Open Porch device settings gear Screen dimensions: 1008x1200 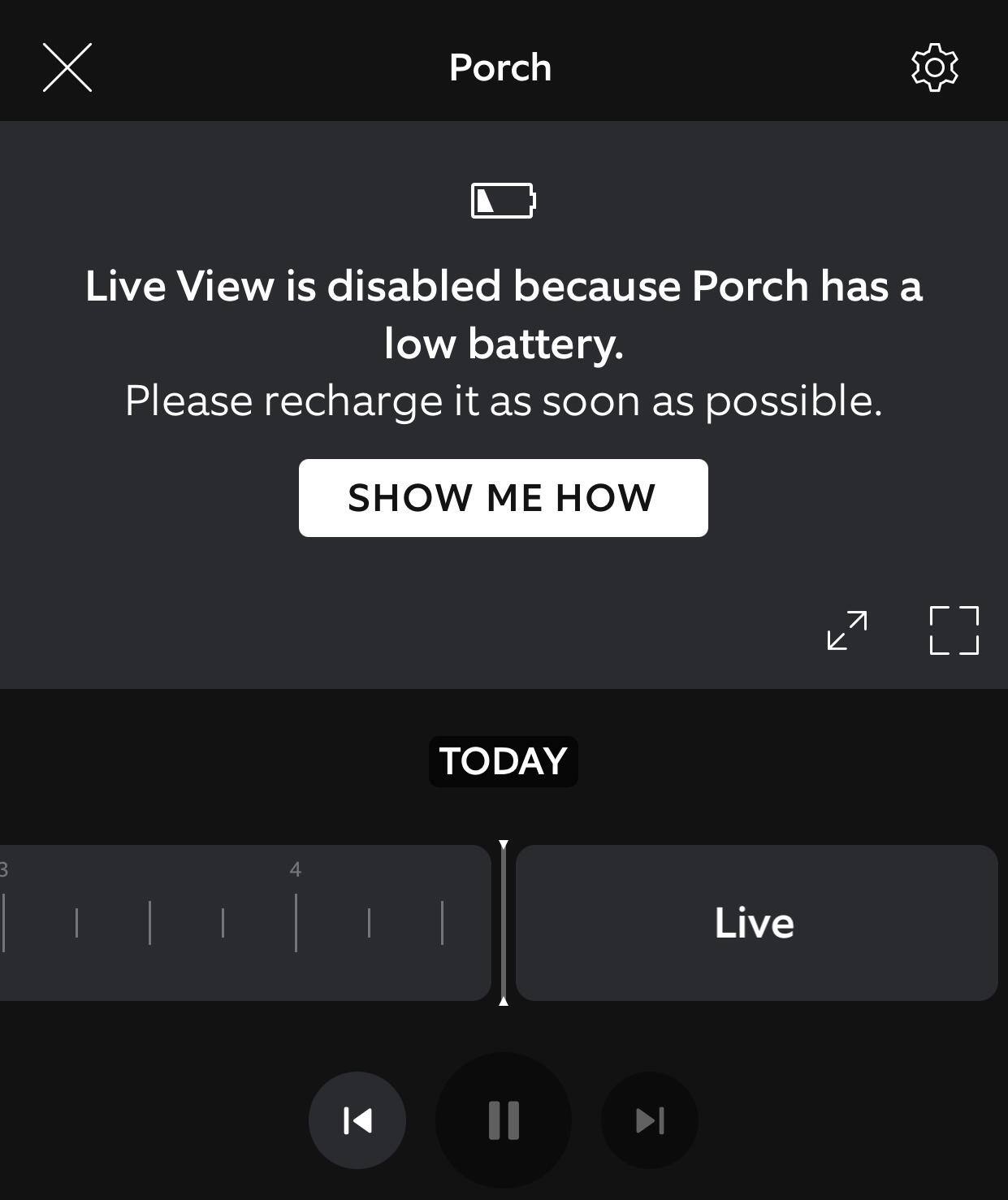pos(934,67)
